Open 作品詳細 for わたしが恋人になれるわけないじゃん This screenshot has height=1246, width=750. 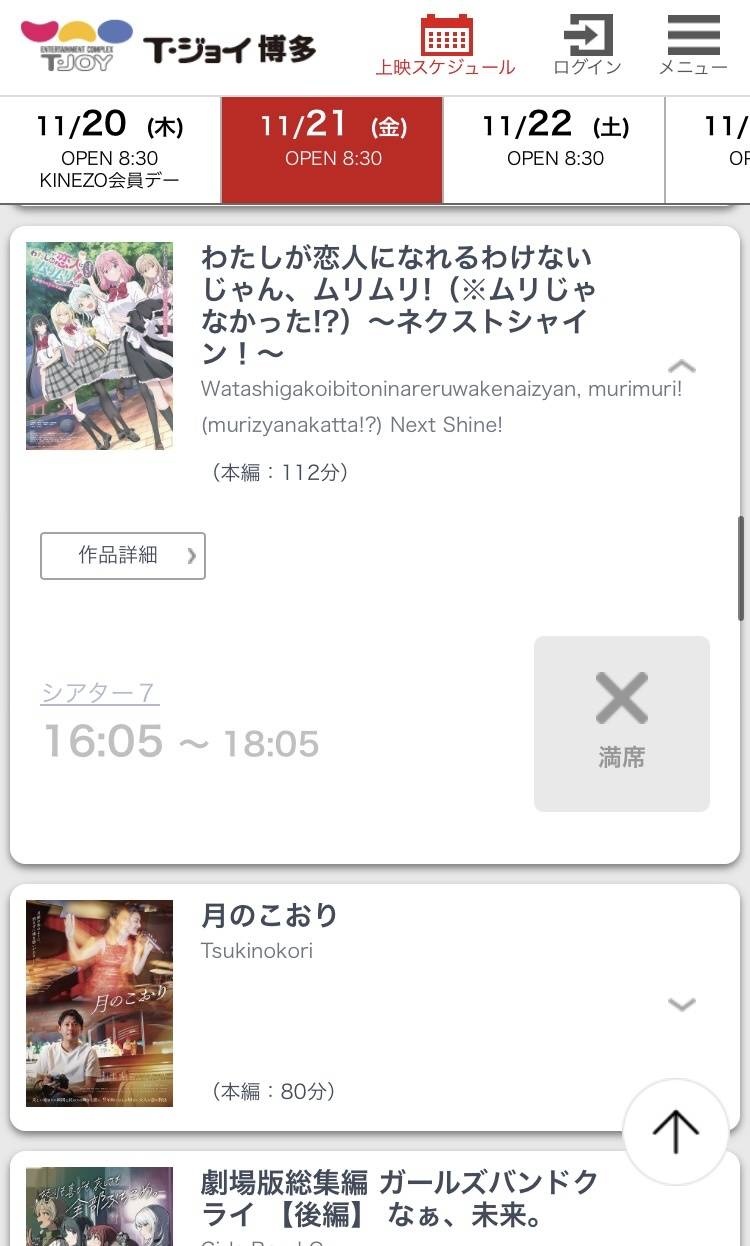click(x=123, y=556)
